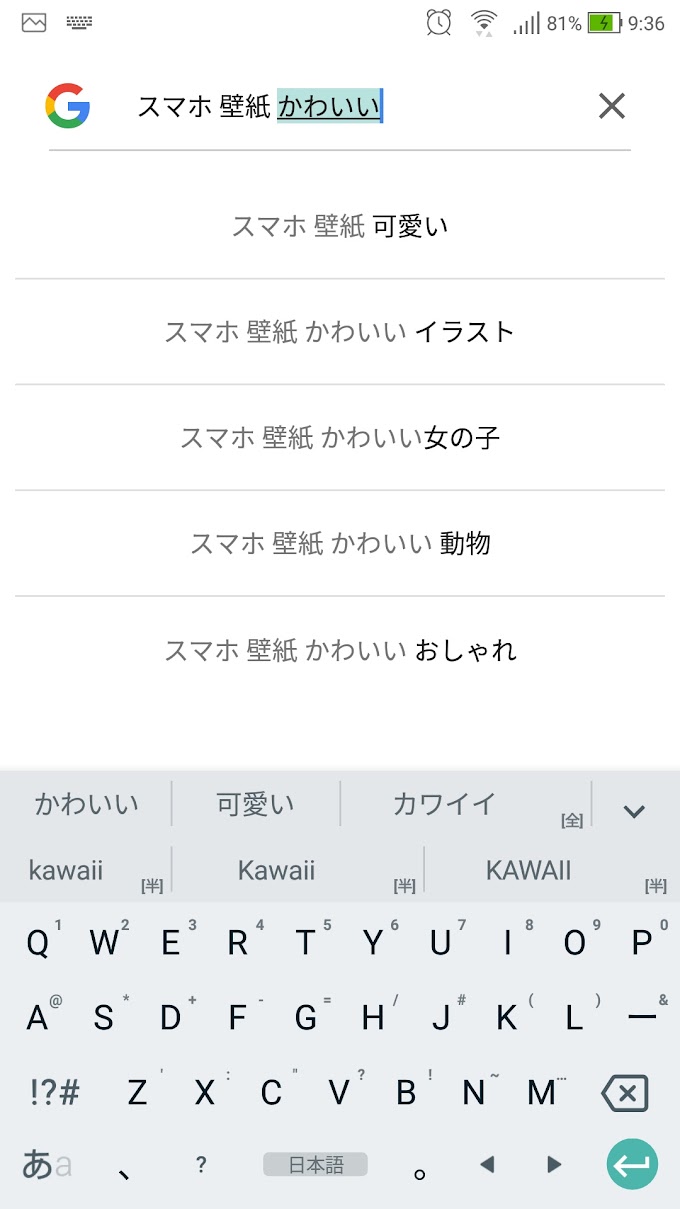Select suggestion スマホ 壁紙 可愛い
The height and width of the screenshot is (1209, 680).
pyautogui.click(x=340, y=226)
